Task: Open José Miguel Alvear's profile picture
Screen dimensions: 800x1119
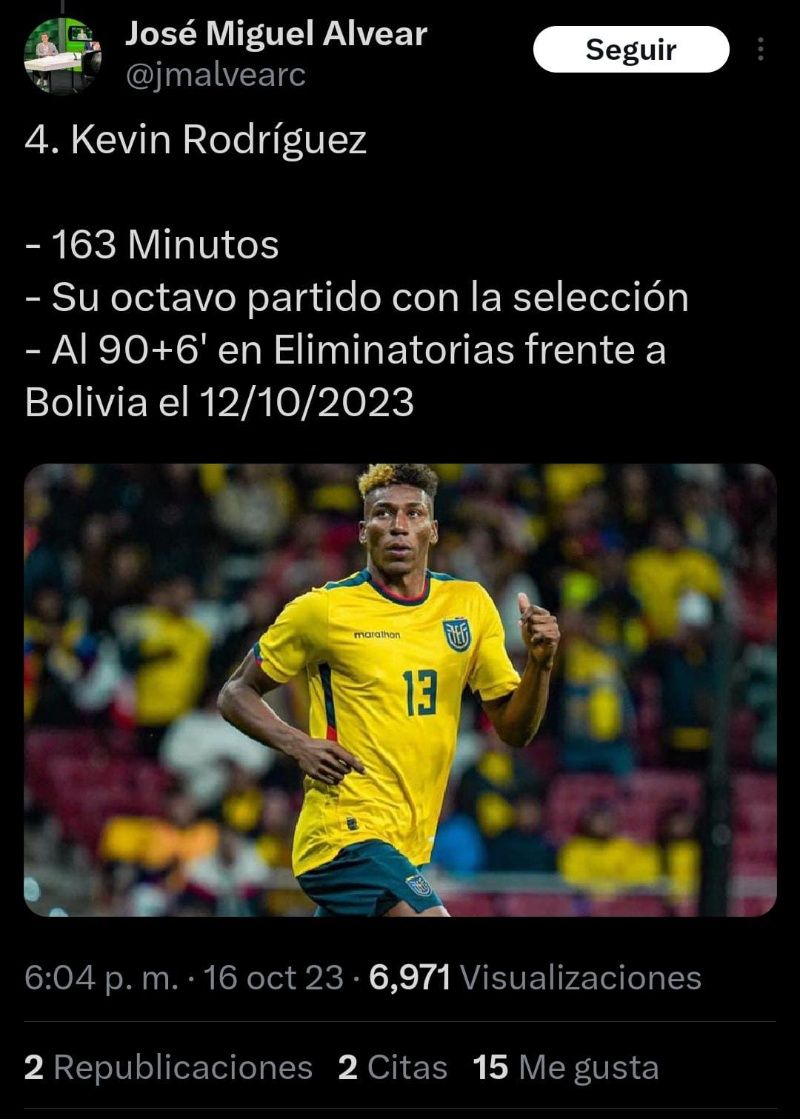Action: click(x=62, y=55)
